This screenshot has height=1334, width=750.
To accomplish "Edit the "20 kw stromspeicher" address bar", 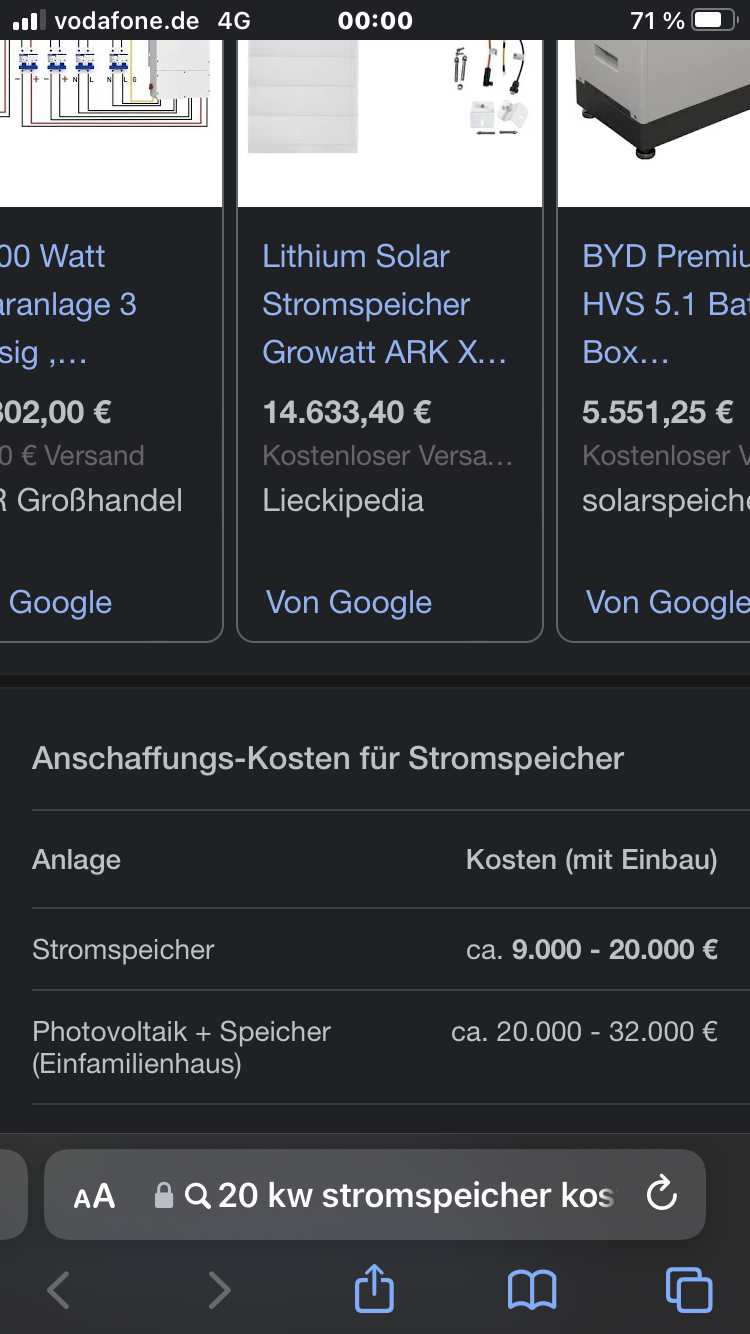I will click(x=400, y=1195).
